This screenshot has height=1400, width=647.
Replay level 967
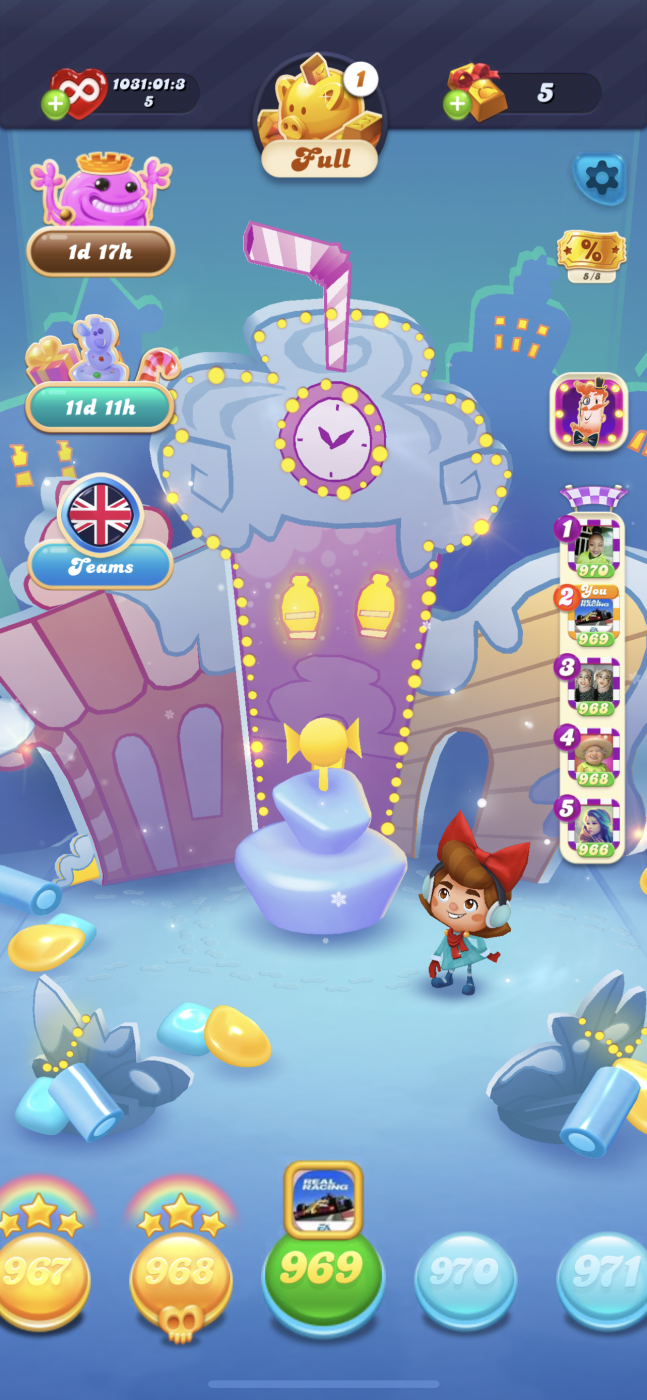[40, 1272]
